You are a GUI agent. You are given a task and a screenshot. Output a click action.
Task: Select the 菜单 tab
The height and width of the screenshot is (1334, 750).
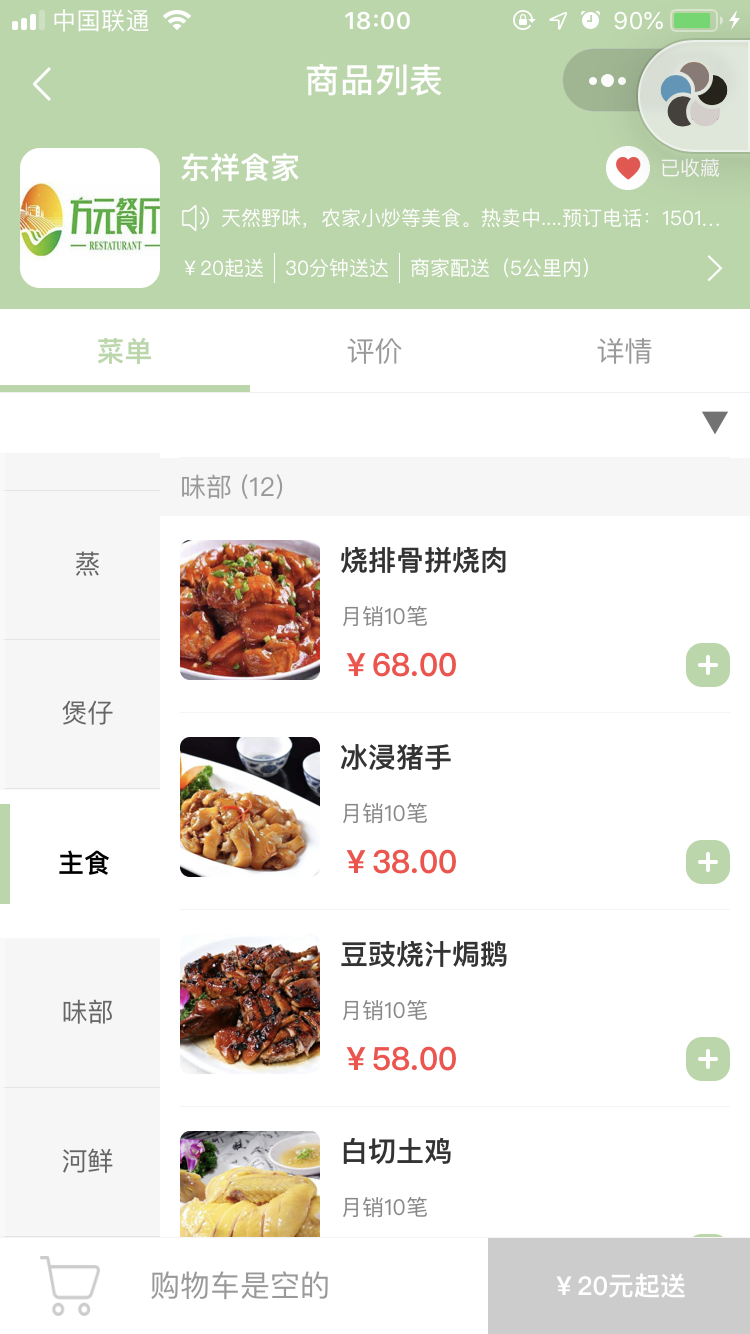coord(125,351)
